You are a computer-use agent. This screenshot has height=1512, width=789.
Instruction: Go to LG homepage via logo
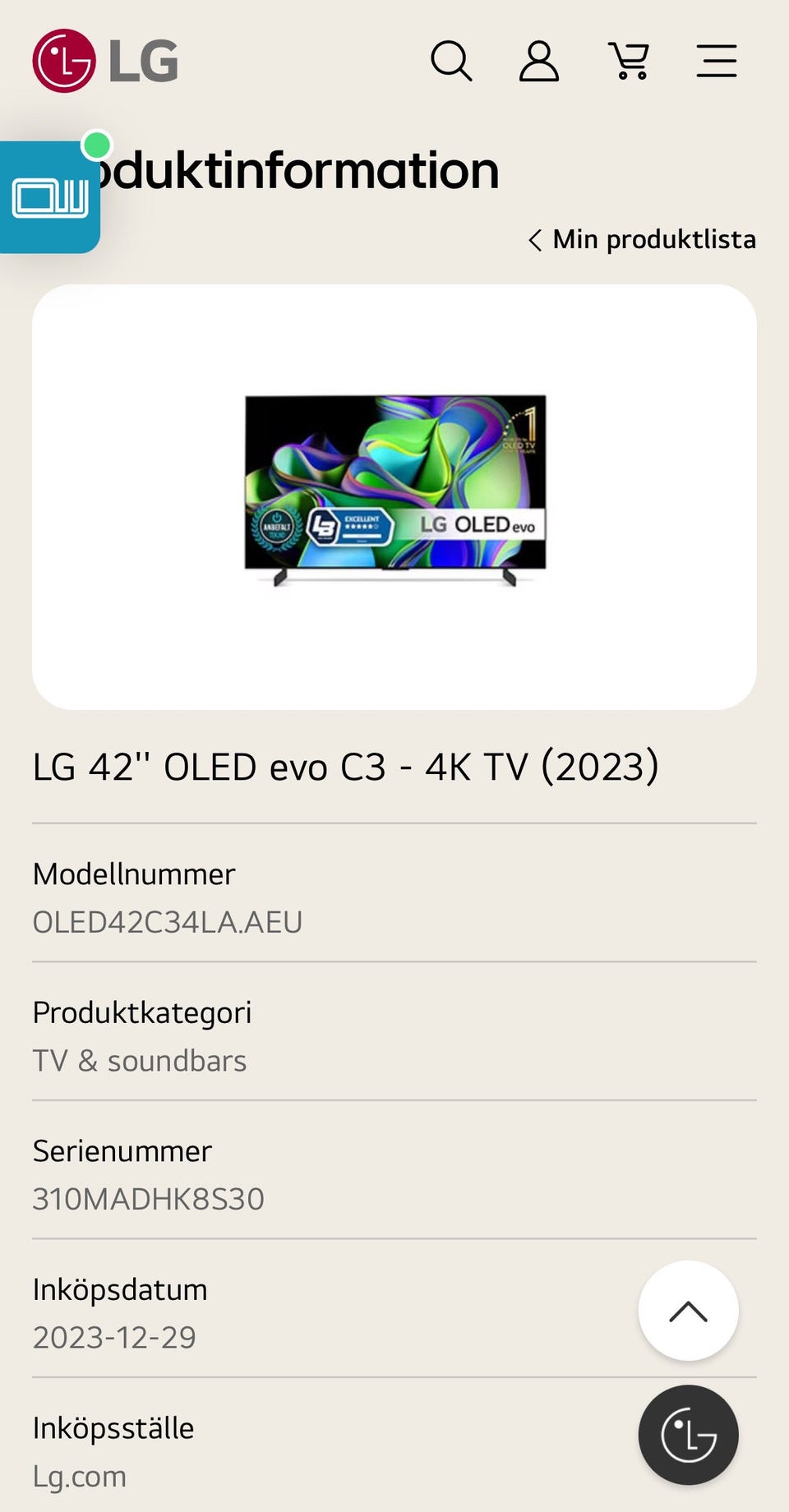[x=105, y=61]
